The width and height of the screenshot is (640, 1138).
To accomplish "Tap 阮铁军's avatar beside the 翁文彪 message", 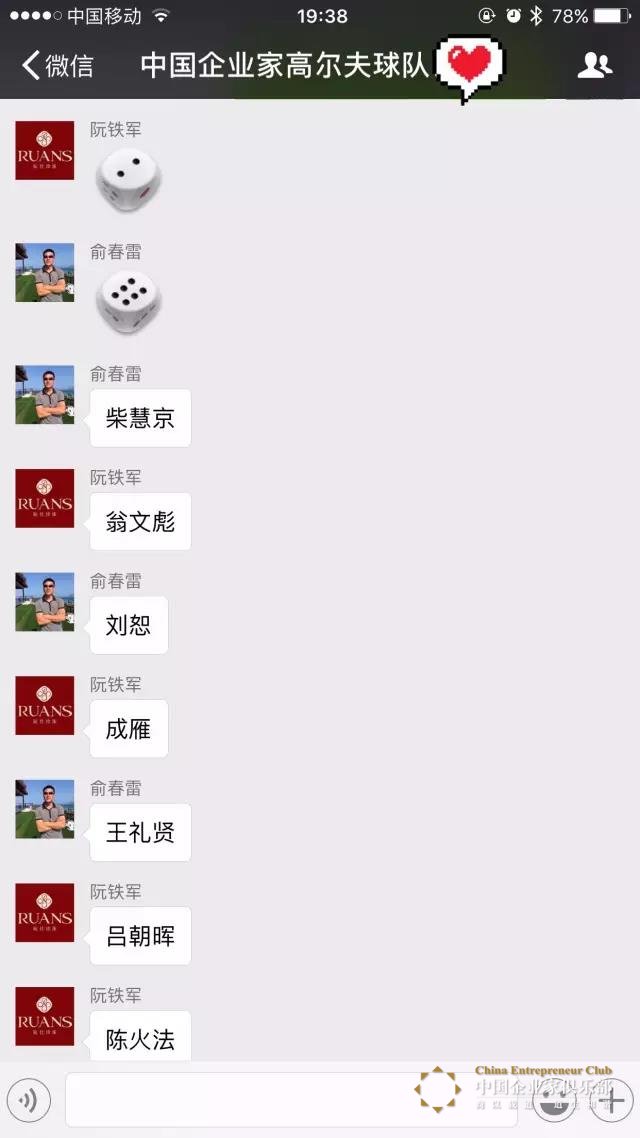I will point(45,498).
